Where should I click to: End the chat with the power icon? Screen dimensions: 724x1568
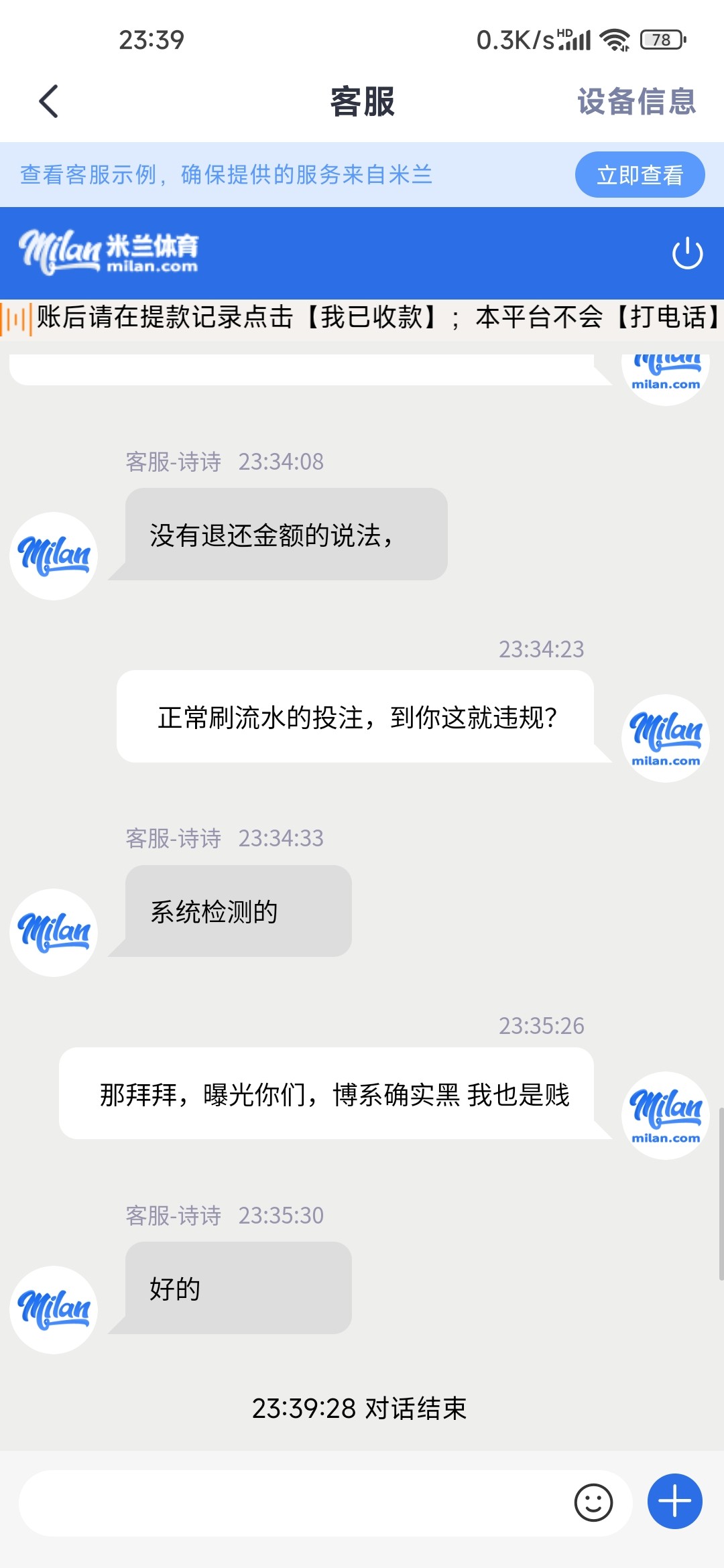point(687,253)
